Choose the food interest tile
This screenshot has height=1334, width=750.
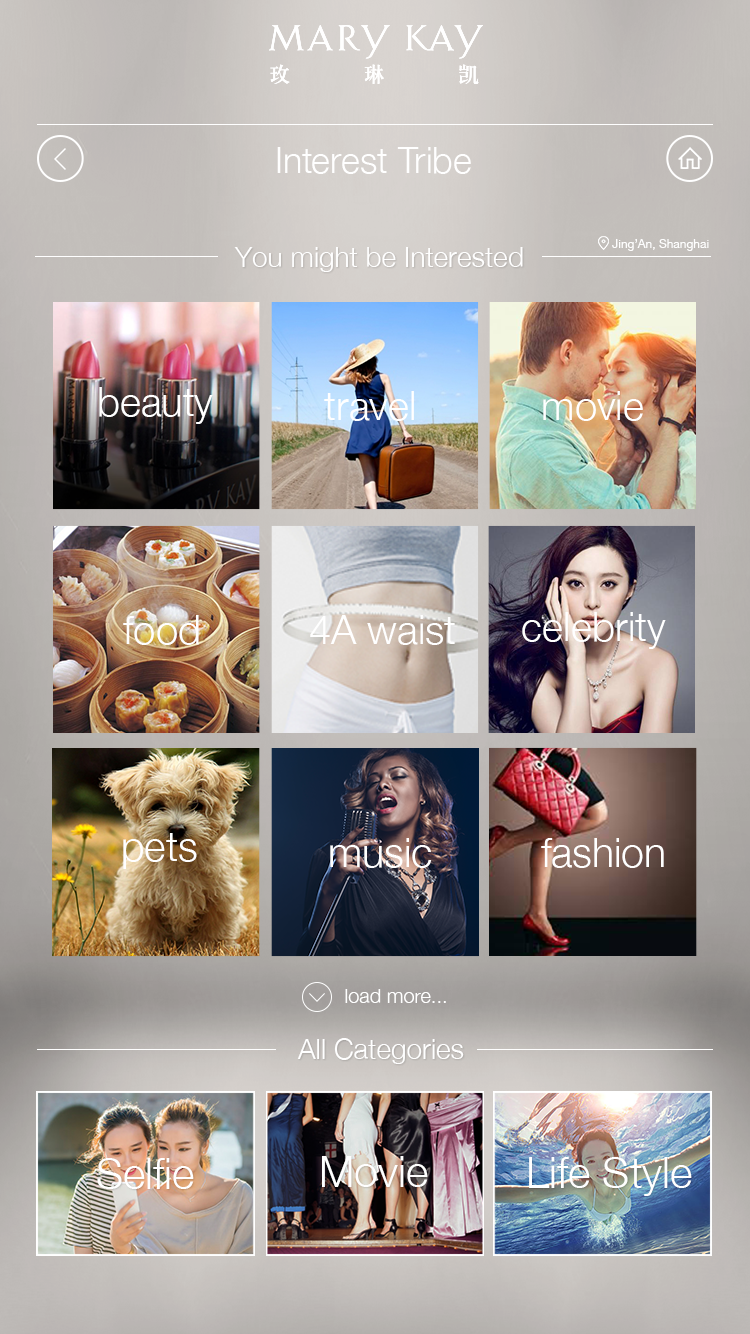point(156,629)
